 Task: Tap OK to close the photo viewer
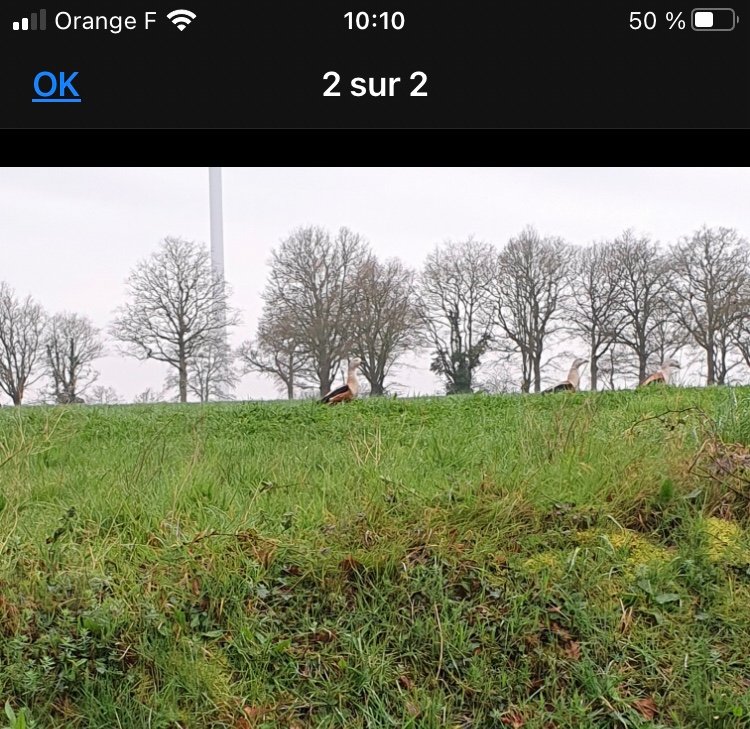click(56, 85)
